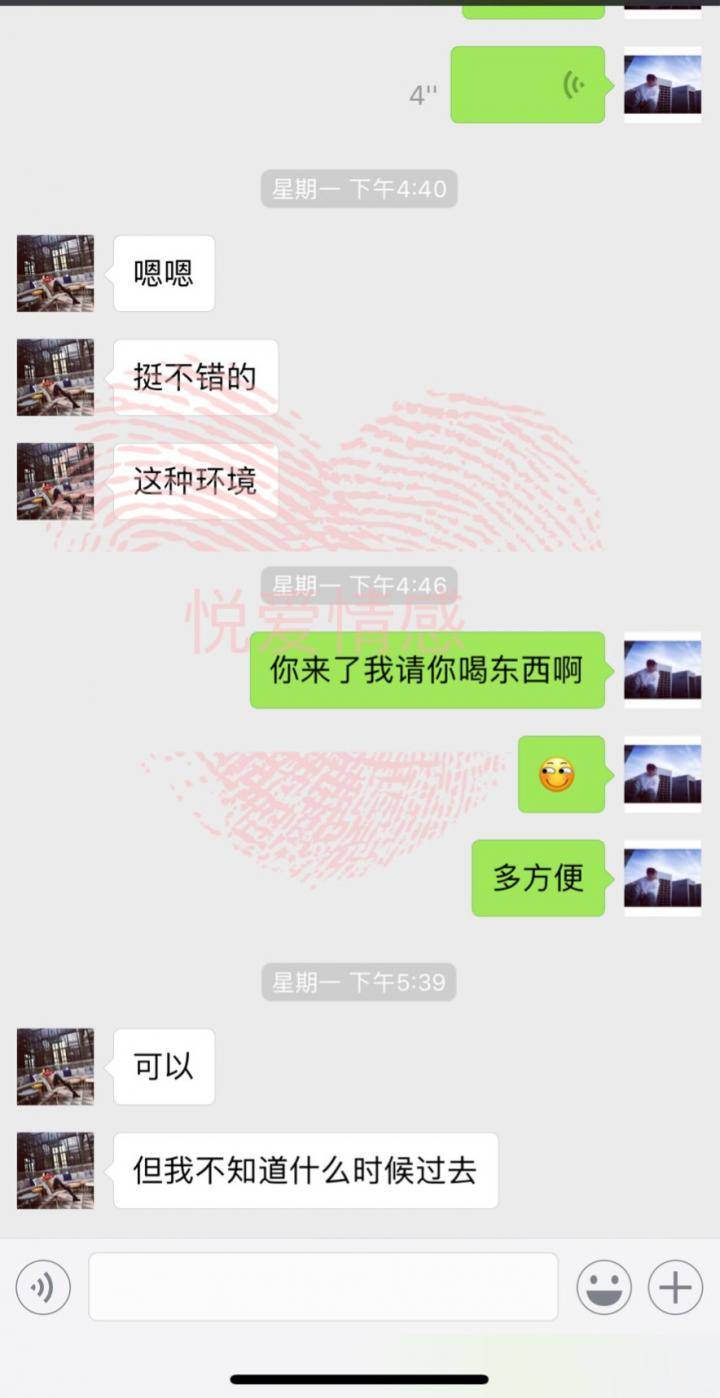This screenshot has width=720, height=1398.
Task: View the contact's avatar beside 嗯嗯
Action: coord(55,273)
